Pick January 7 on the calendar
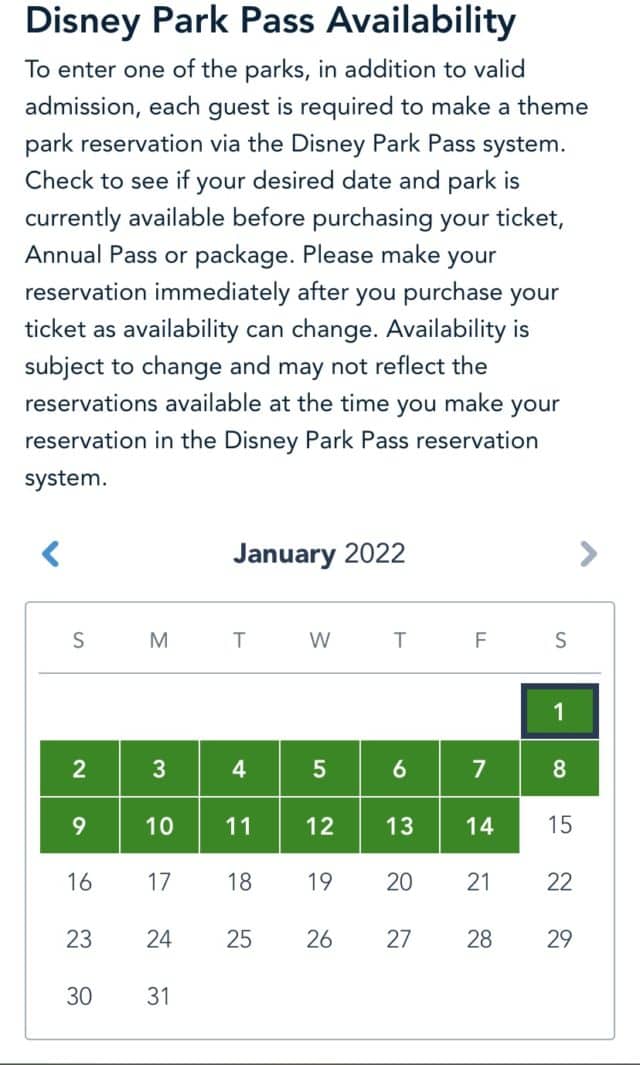640x1065 pixels. pos(480,768)
